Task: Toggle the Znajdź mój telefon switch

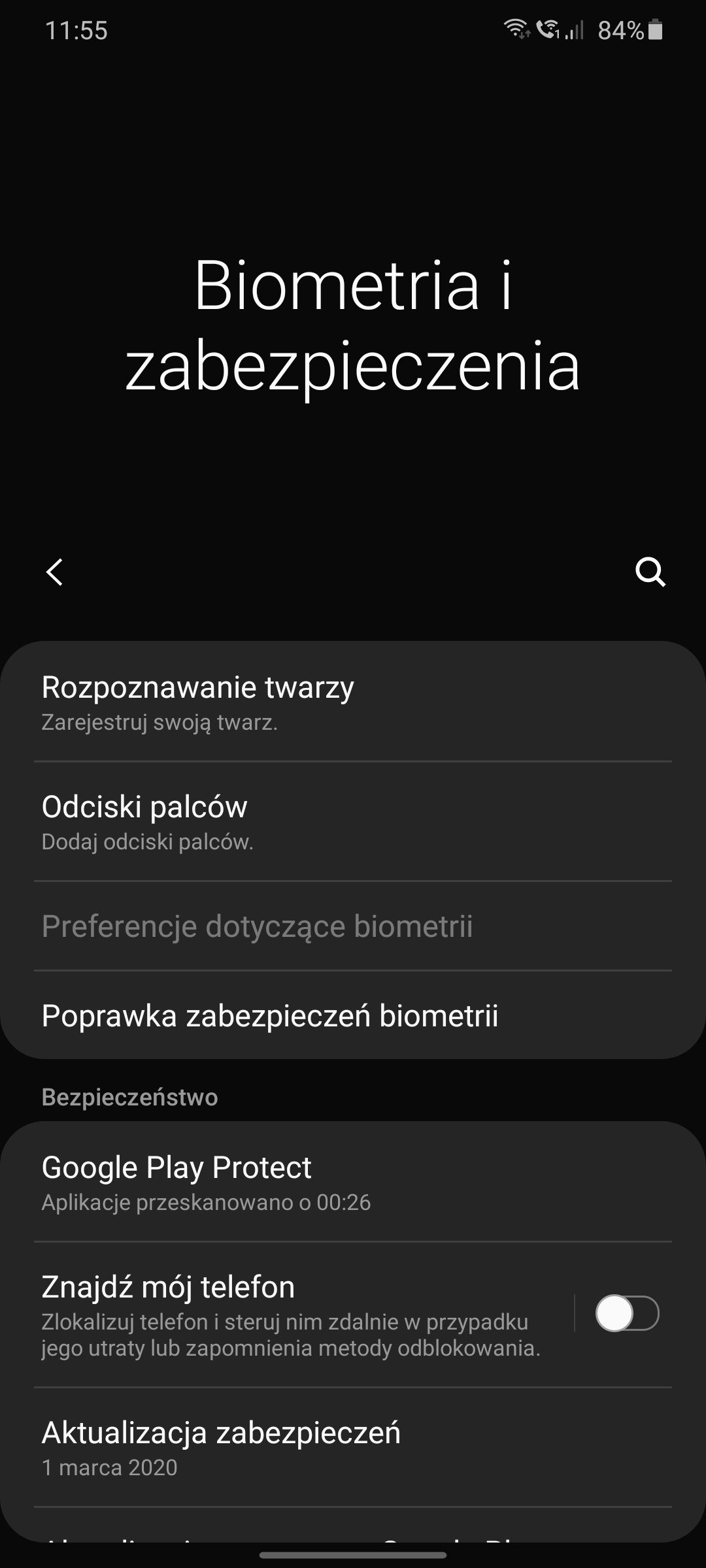Action: click(x=627, y=1313)
